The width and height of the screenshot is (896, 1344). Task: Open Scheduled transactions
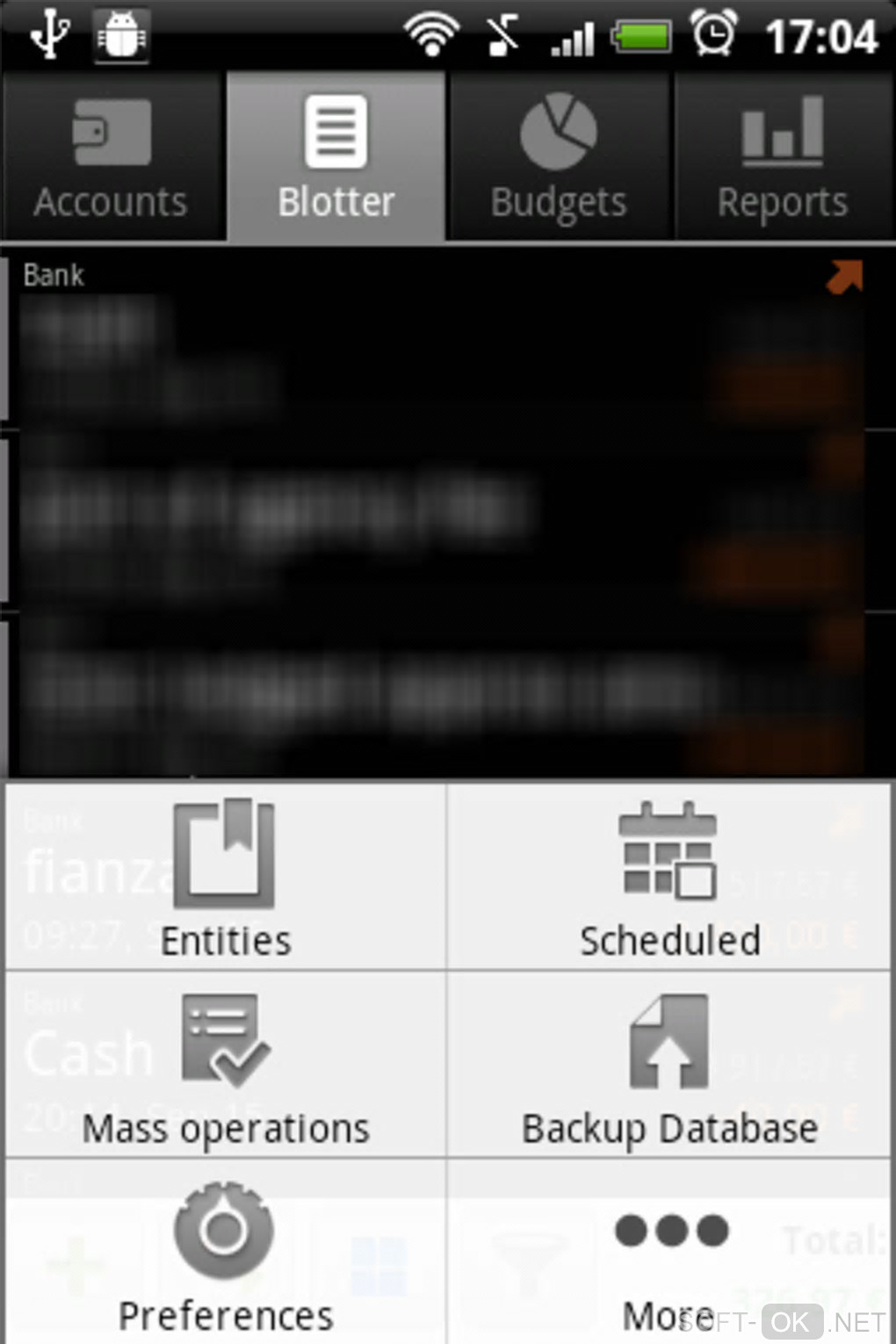coord(669,878)
